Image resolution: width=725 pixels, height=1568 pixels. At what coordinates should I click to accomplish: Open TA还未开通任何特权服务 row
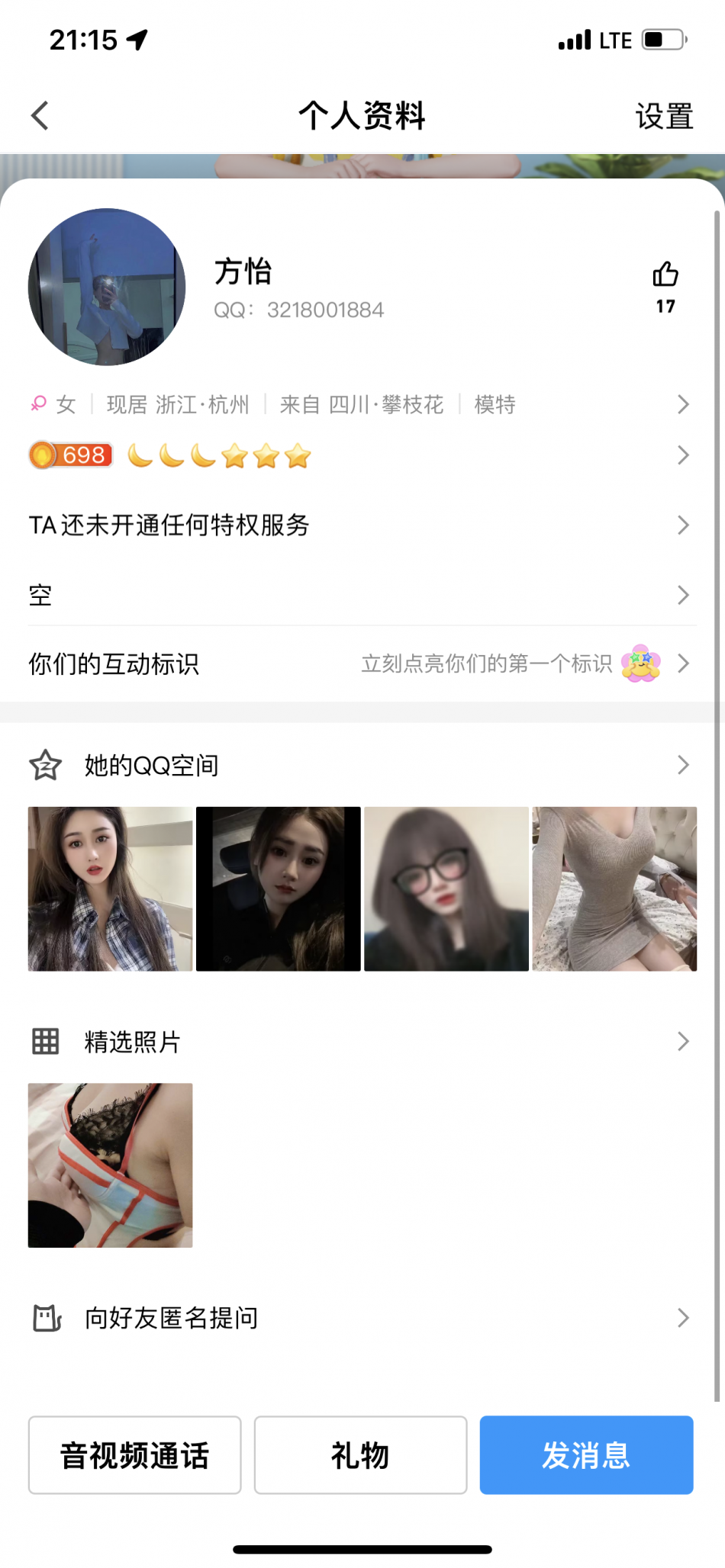pyautogui.click(x=359, y=525)
